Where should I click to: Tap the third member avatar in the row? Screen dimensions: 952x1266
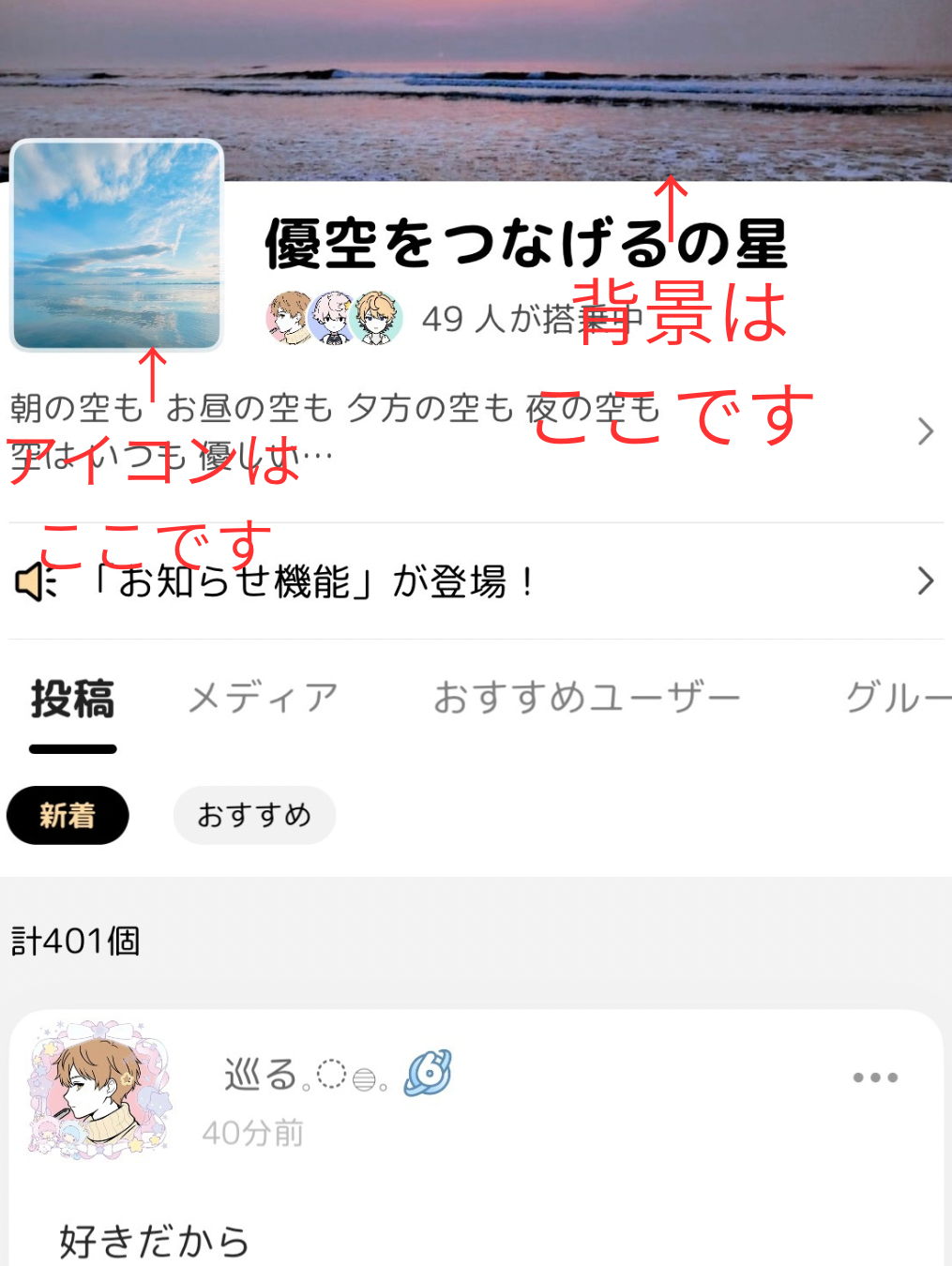pyautogui.click(x=380, y=317)
